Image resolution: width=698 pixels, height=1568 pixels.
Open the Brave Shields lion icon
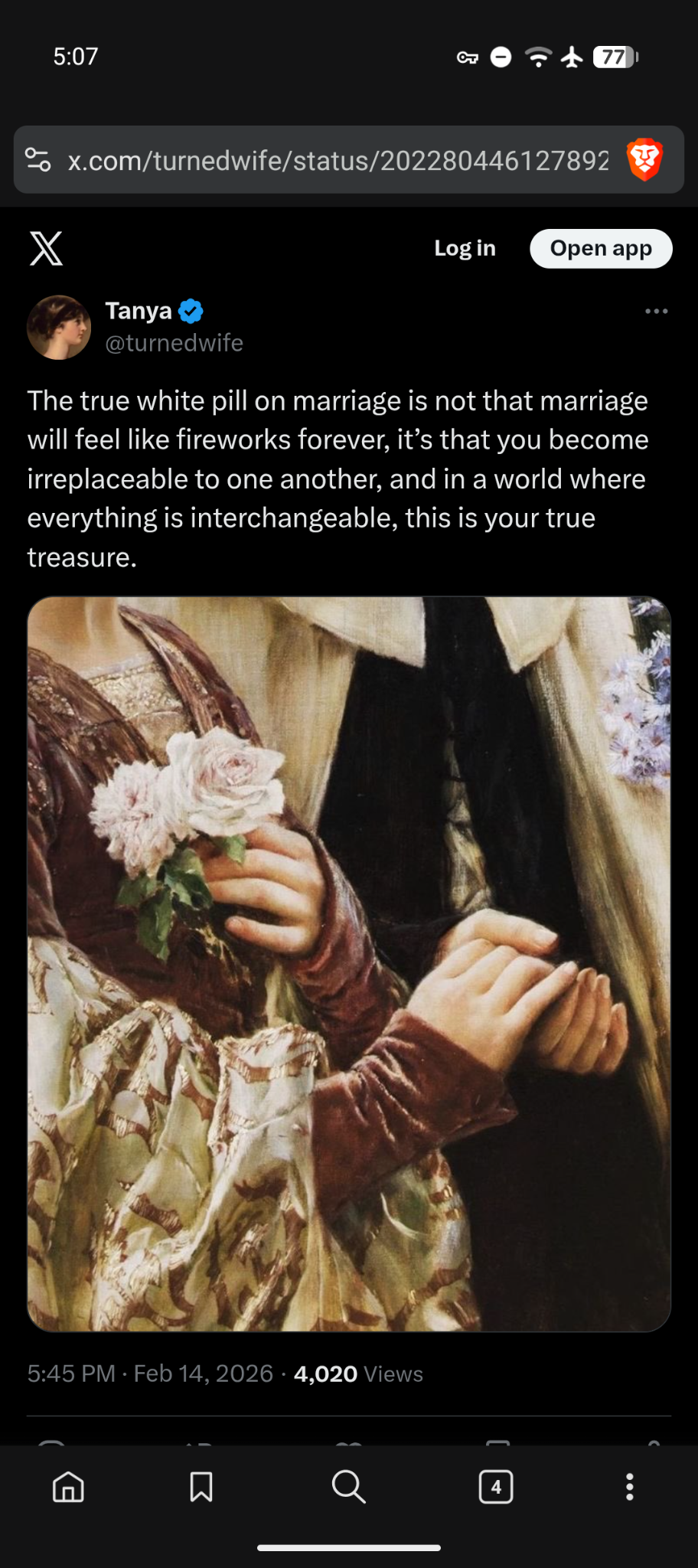click(x=644, y=160)
